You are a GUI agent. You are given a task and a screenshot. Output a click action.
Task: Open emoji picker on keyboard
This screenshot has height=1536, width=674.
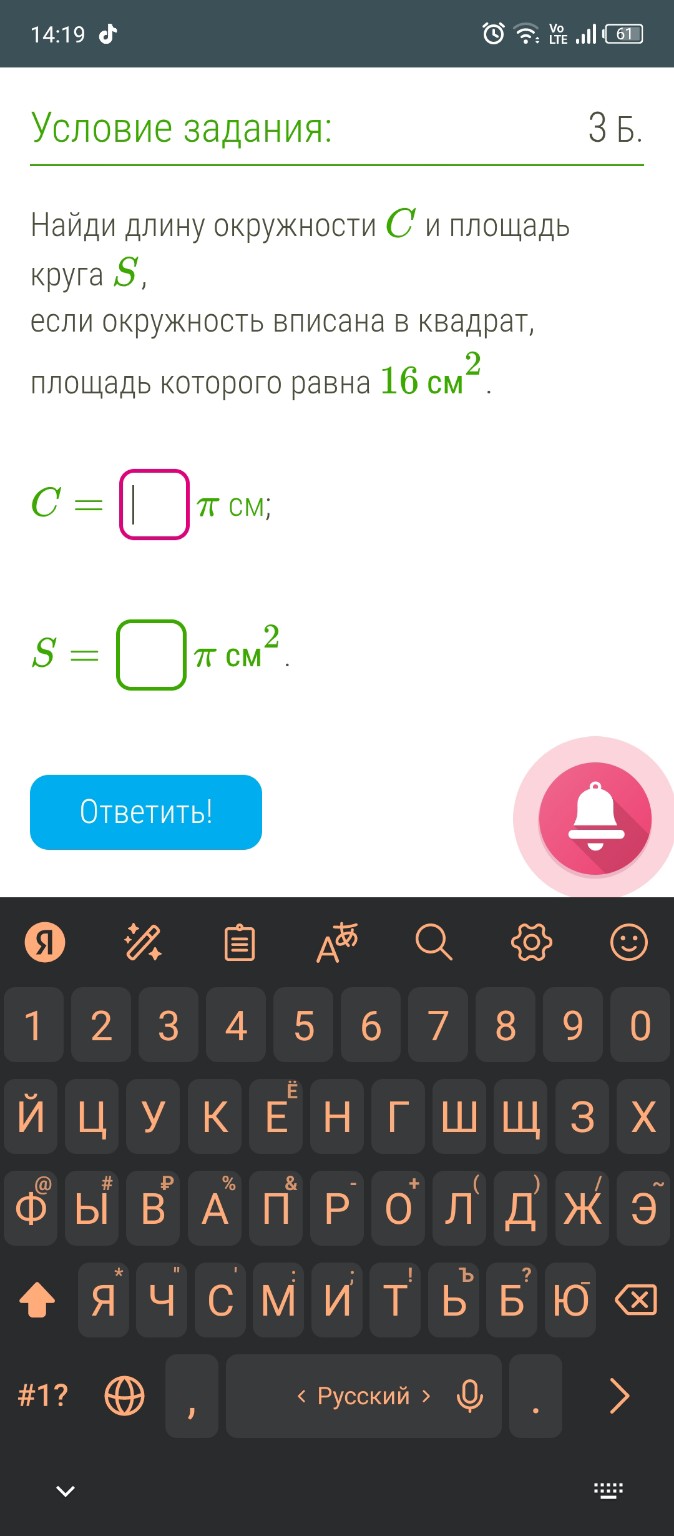629,942
